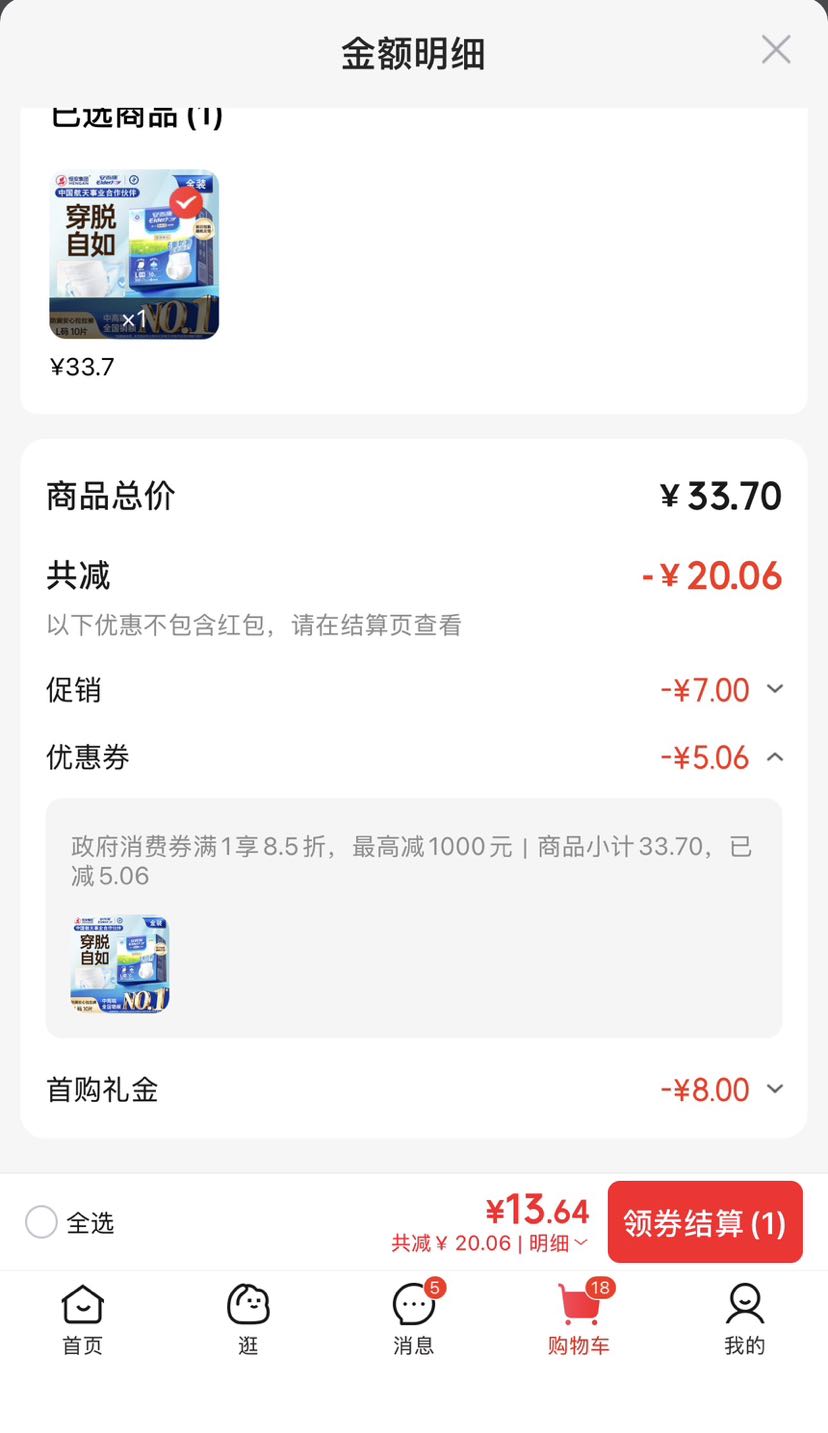Switch to the 逛 tab
Image resolution: width=828 pixels, height=1433 pixels.
click(248, 1320)
